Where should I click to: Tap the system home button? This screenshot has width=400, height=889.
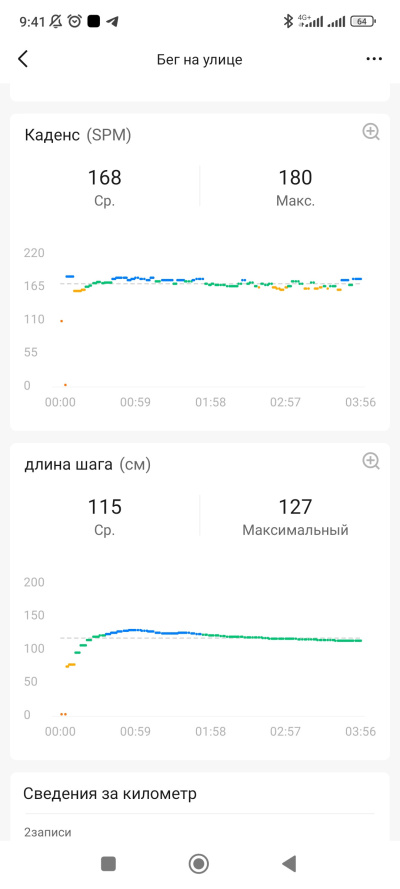(199, 863)
